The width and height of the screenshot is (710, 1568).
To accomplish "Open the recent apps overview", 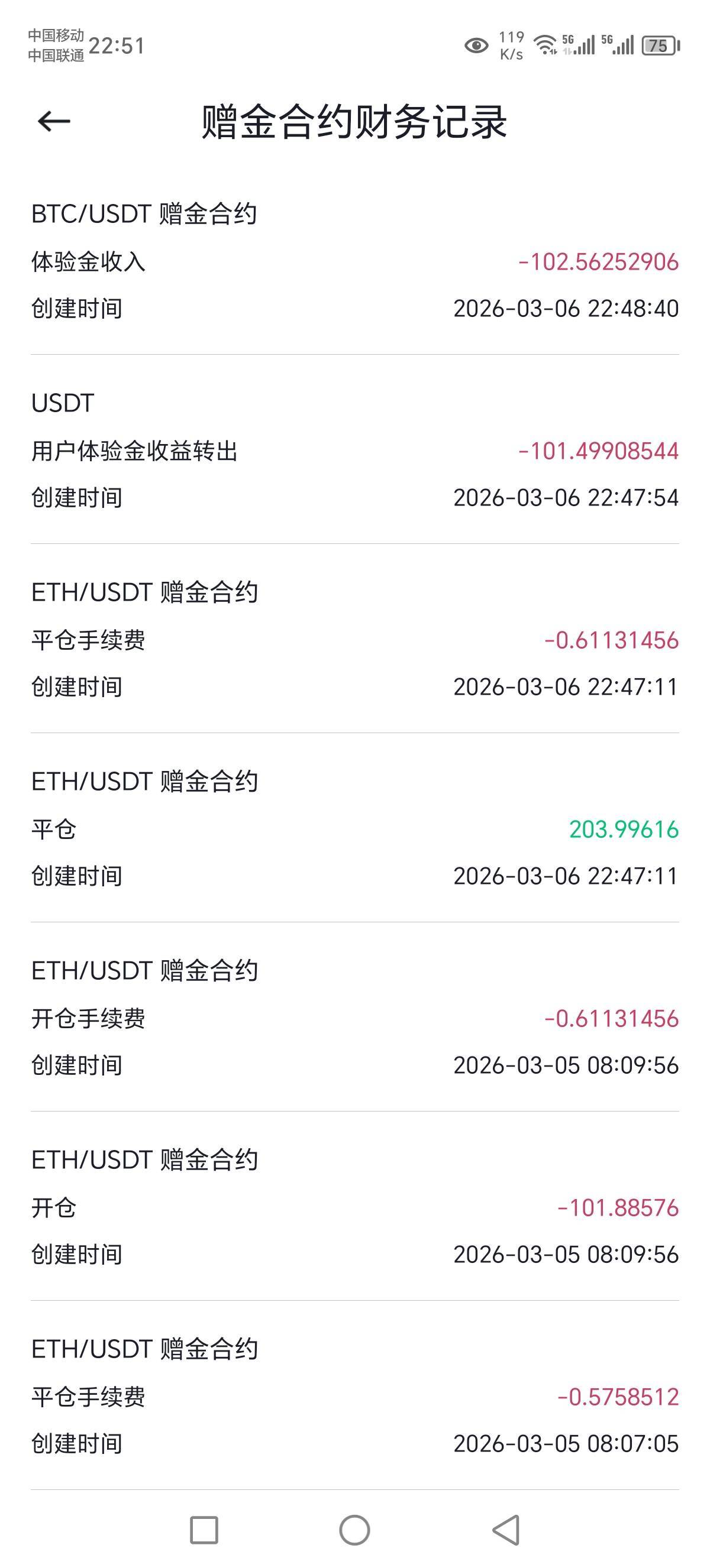I will click(204, 1530).
